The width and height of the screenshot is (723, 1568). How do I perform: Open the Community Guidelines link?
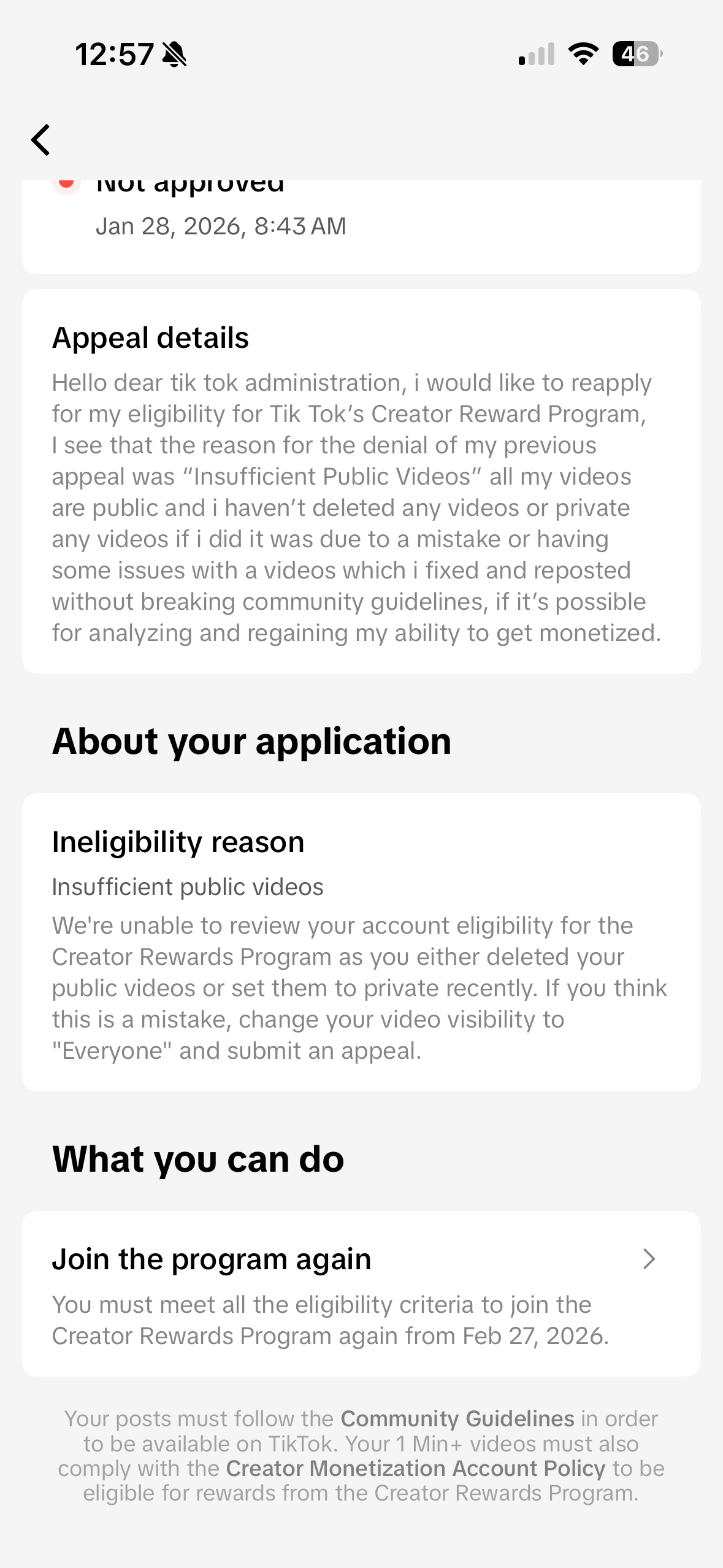tap(457, 1419)
